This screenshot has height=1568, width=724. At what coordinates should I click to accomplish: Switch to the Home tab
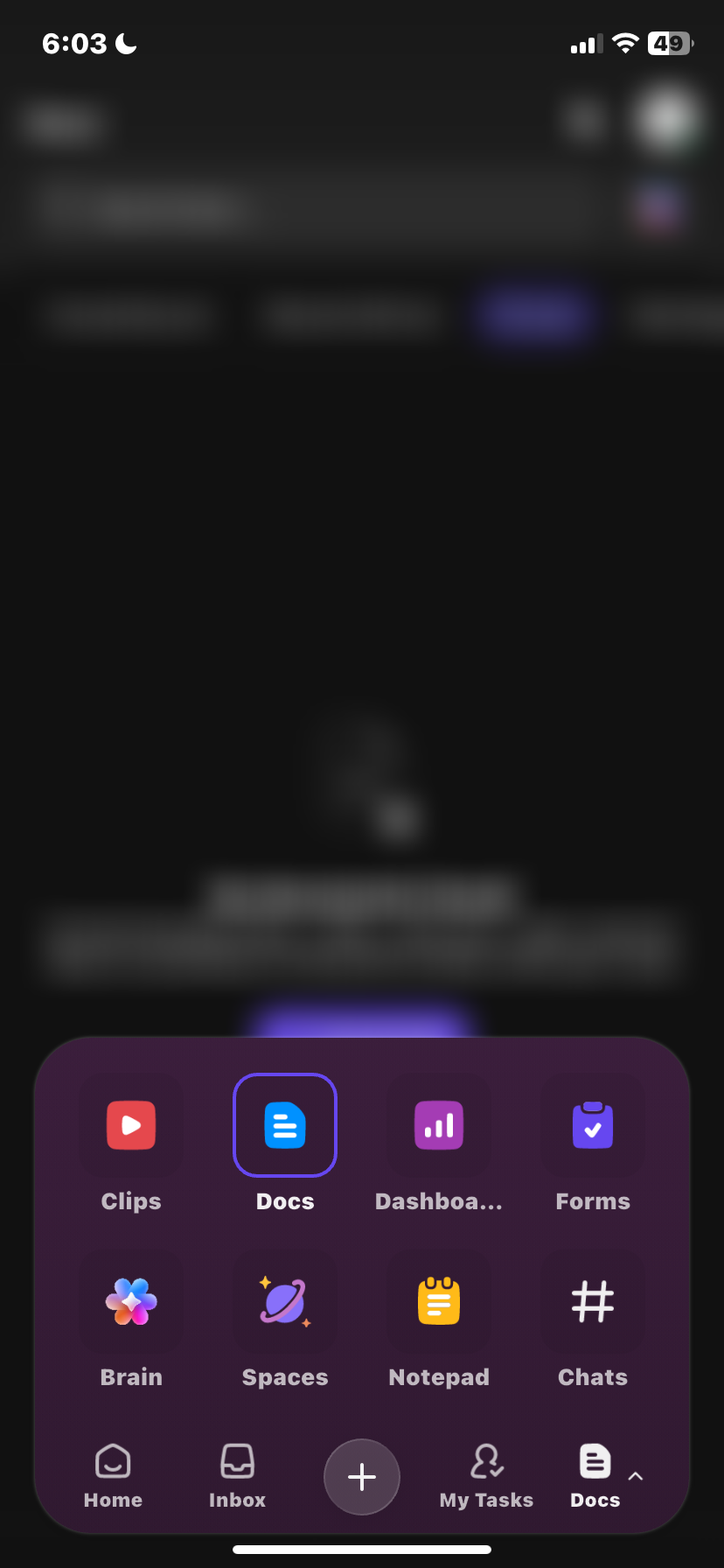click(x=113, y=1477)
